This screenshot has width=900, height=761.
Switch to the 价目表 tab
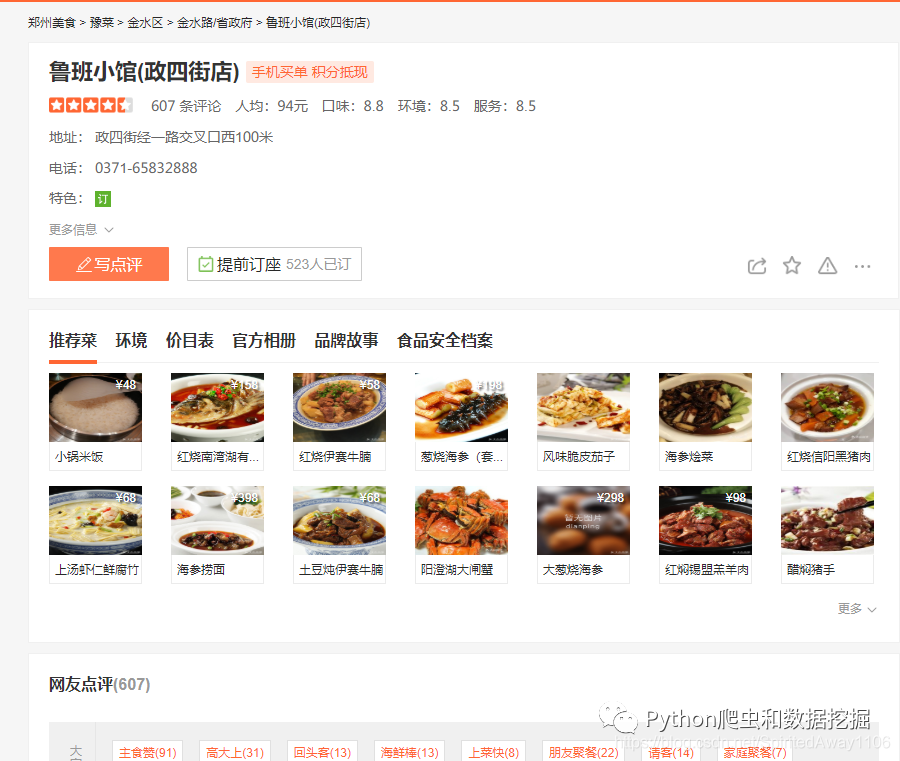(x=190, y=340)
